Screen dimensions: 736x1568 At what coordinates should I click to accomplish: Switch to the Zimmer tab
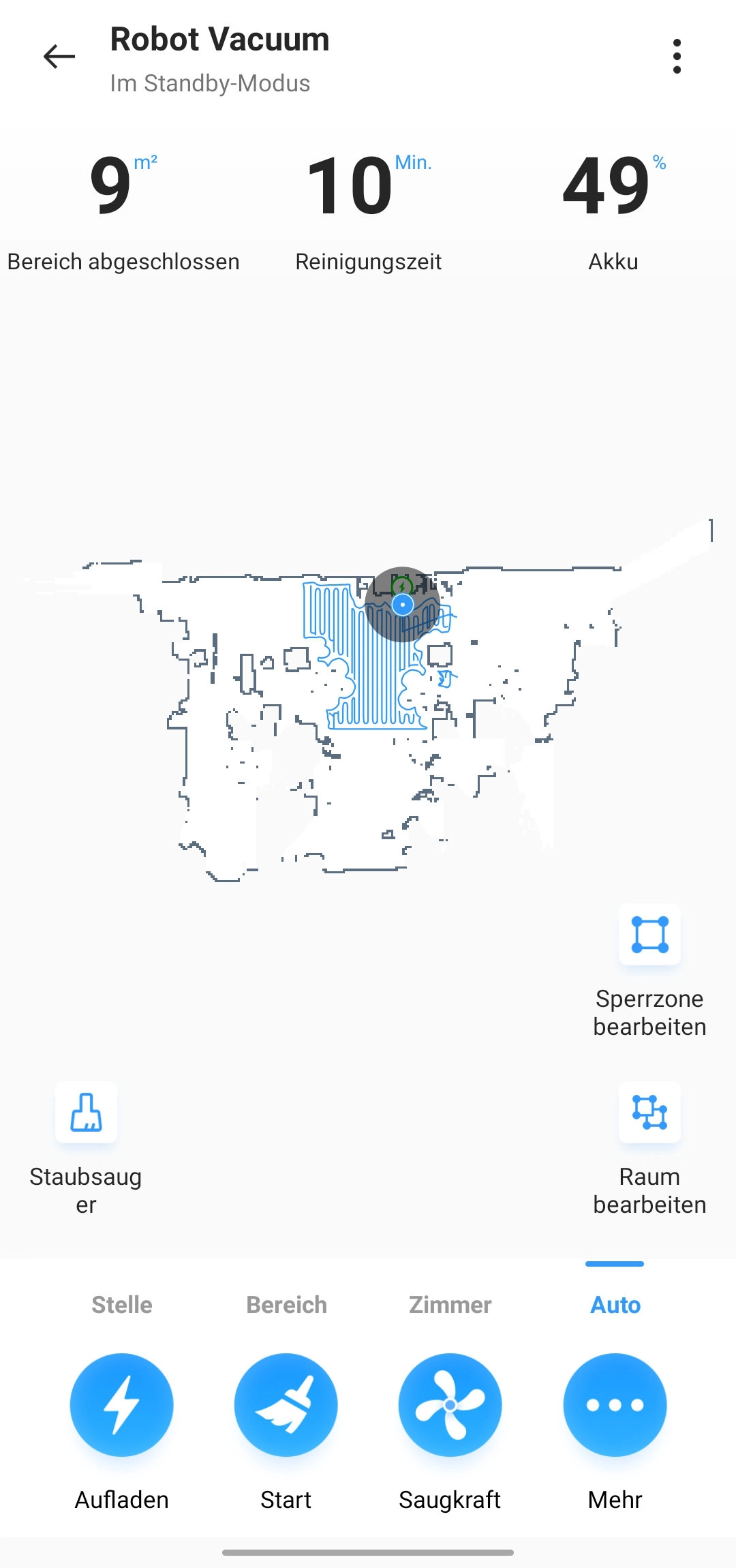(450, 1305)
